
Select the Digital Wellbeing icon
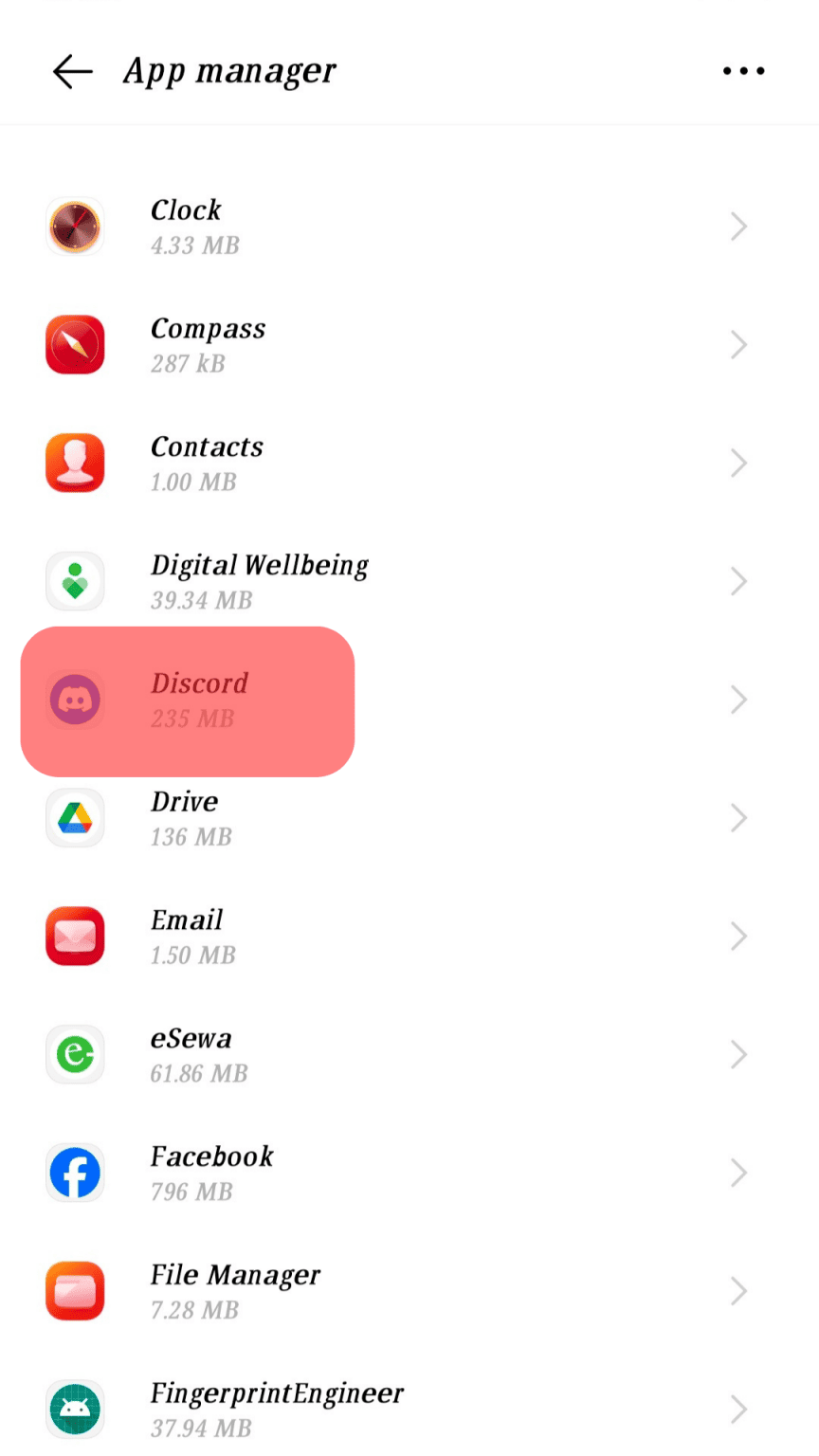[75, 581]
